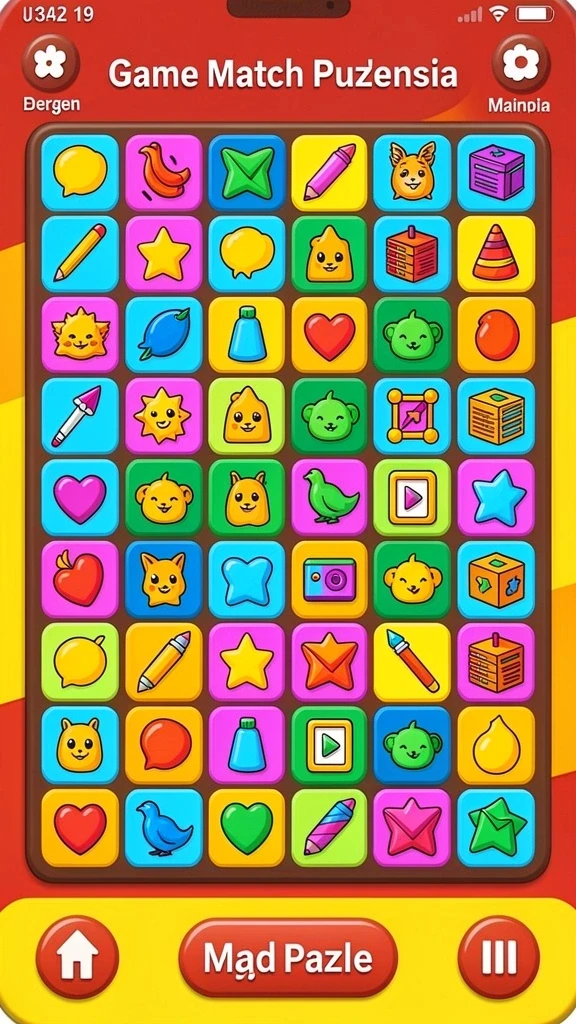Select the red speech bubble tile
576x1024 pixels.
tap(163, 745)
